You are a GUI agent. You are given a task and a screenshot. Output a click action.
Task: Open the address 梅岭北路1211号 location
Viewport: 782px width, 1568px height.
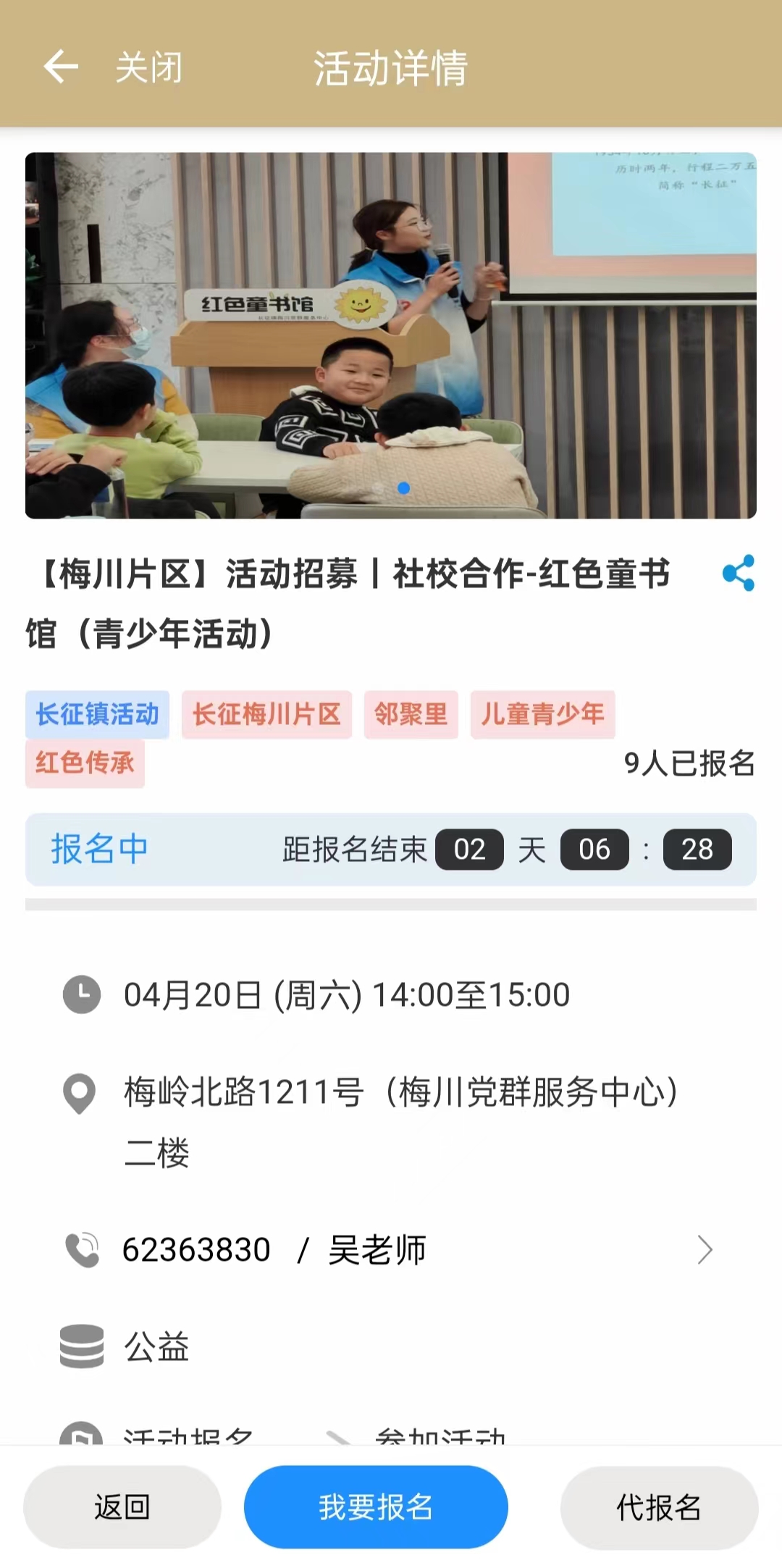point(400,1093)
